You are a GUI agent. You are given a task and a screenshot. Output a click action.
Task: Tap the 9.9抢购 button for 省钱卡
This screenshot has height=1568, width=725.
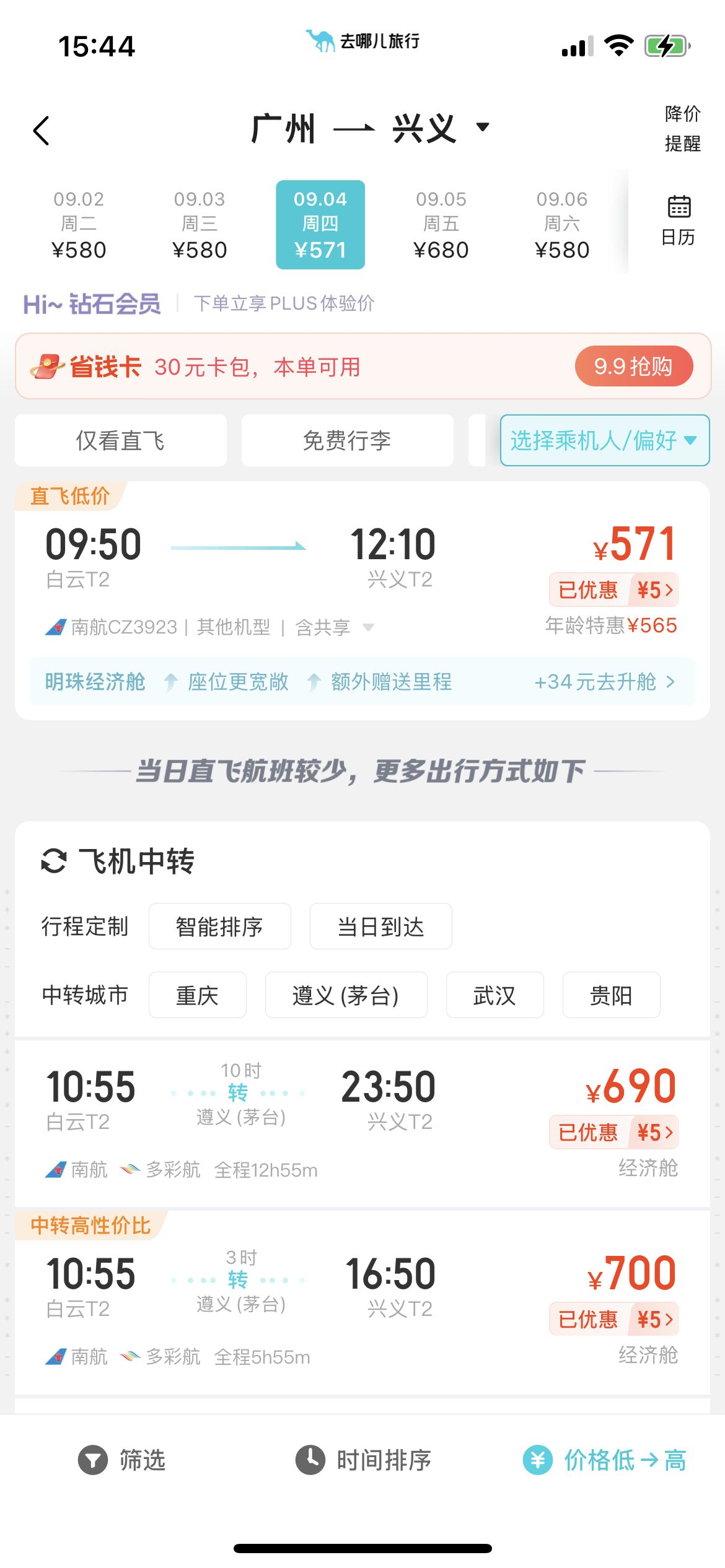[633, 366]
